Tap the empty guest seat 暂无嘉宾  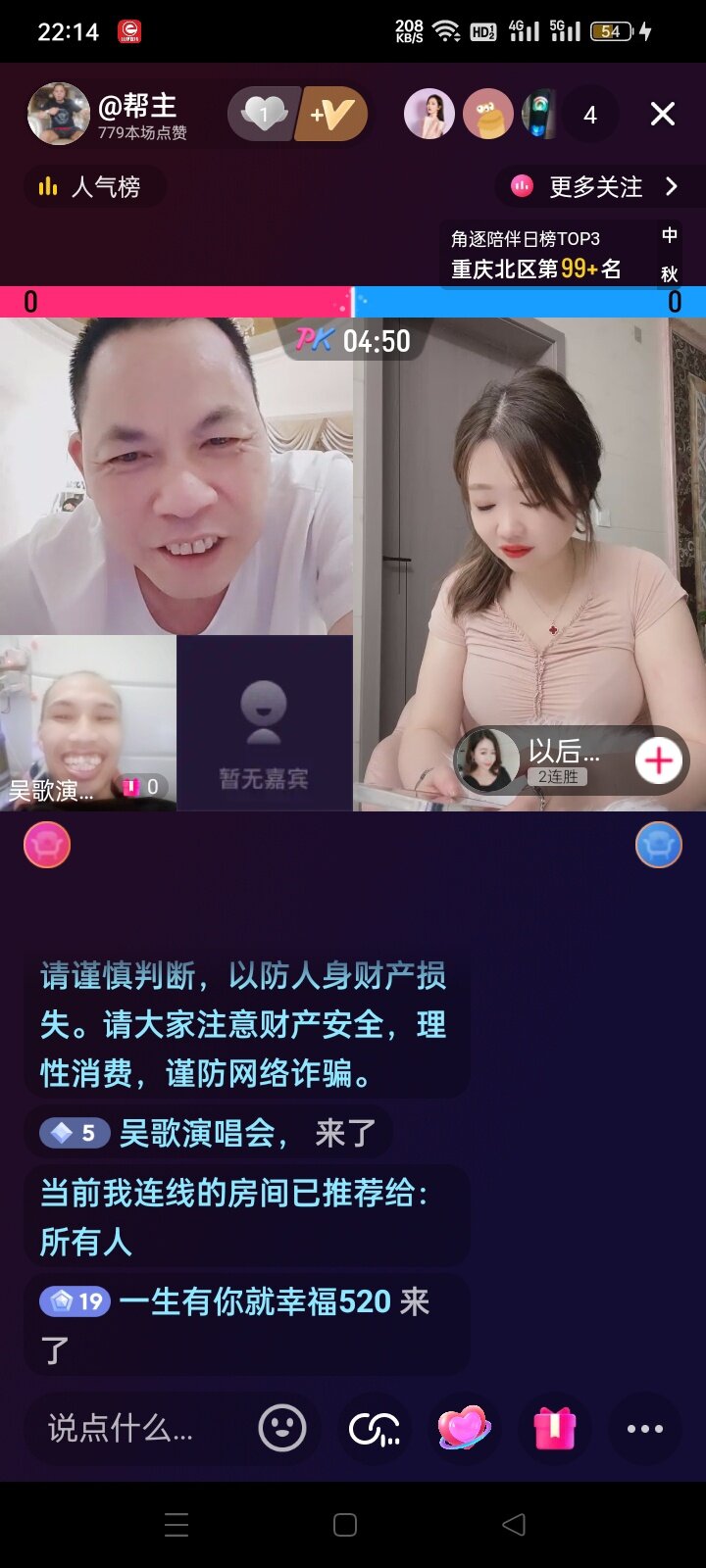264,723
